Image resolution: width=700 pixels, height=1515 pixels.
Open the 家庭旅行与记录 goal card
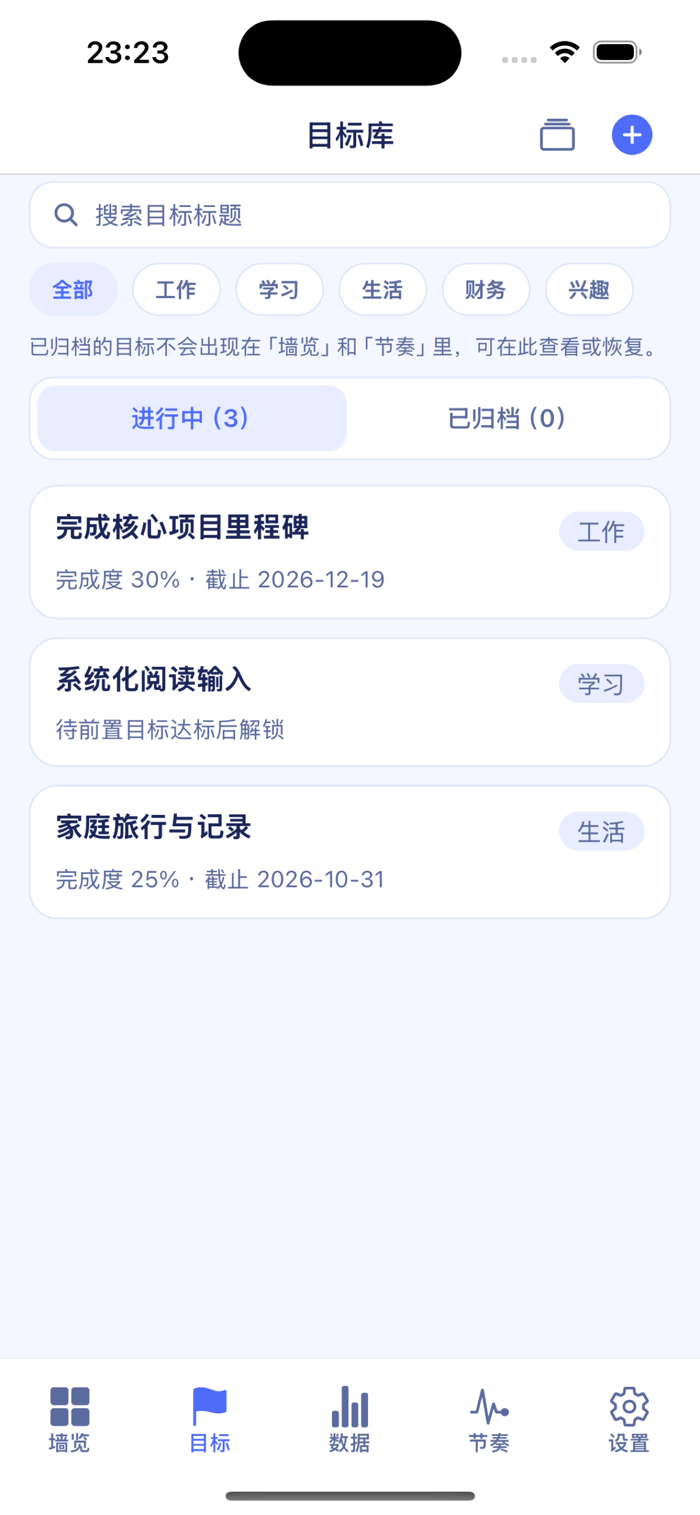point(350,852)
